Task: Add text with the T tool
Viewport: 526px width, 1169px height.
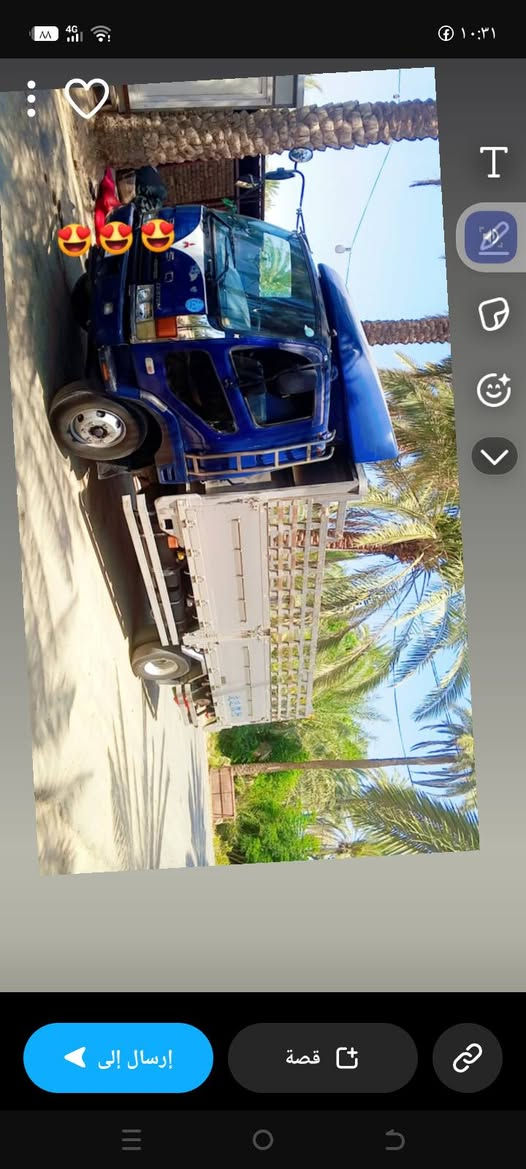Action: pyautogui.click(x=493, y=162)
